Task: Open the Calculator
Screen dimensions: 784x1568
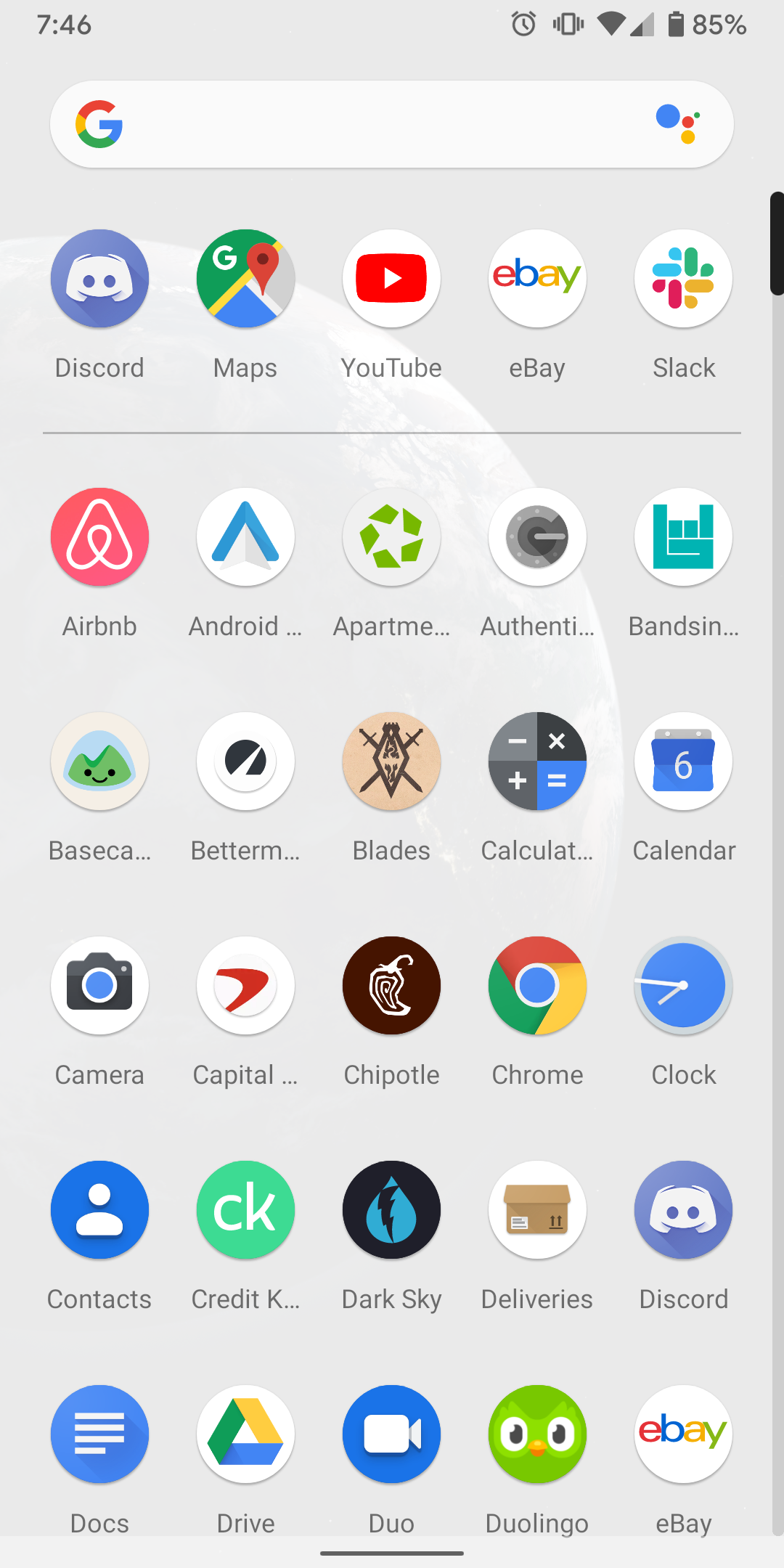Action: click(537, 761)
